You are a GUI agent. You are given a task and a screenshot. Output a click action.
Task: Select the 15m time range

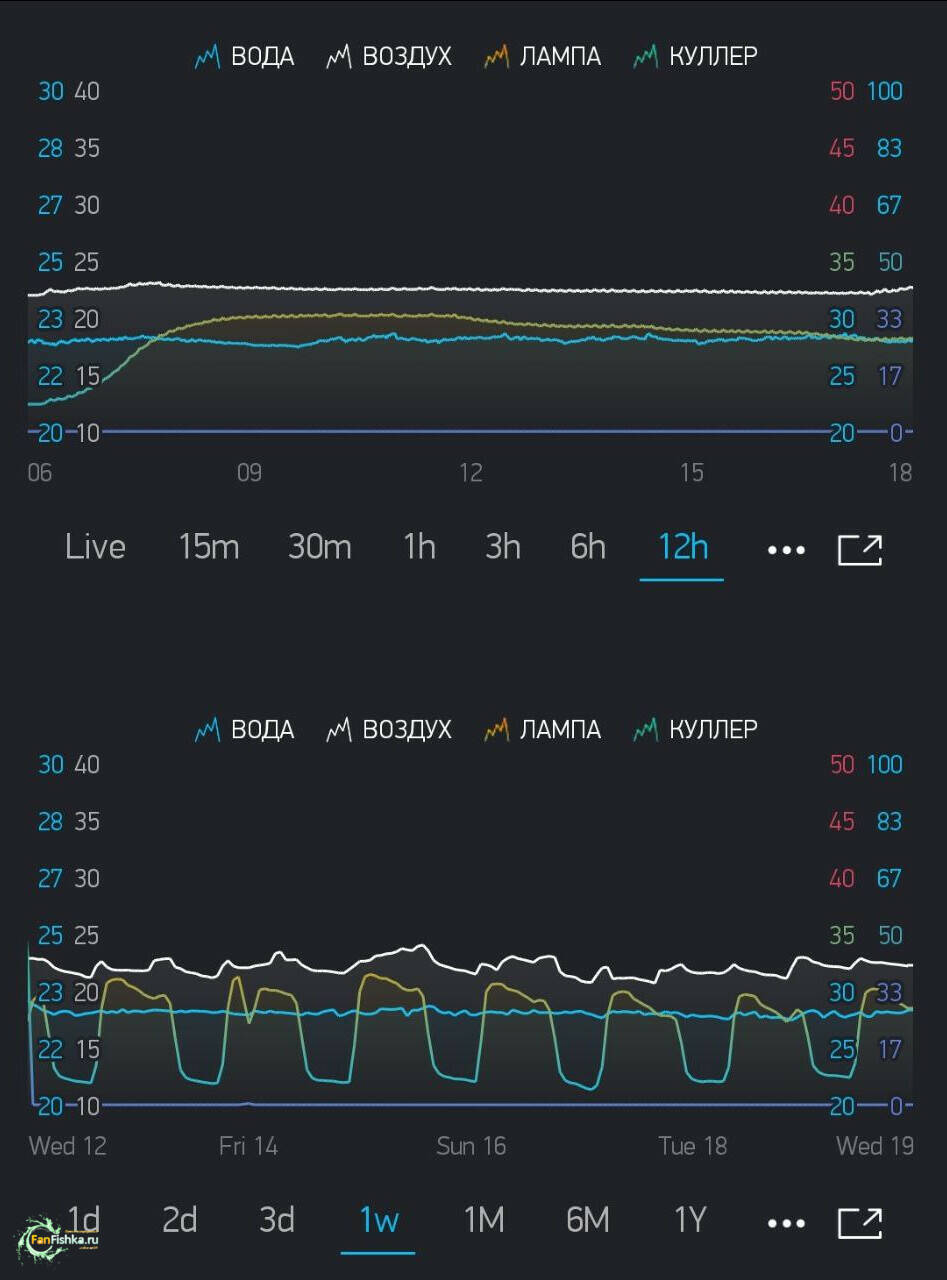coord(208,548)
